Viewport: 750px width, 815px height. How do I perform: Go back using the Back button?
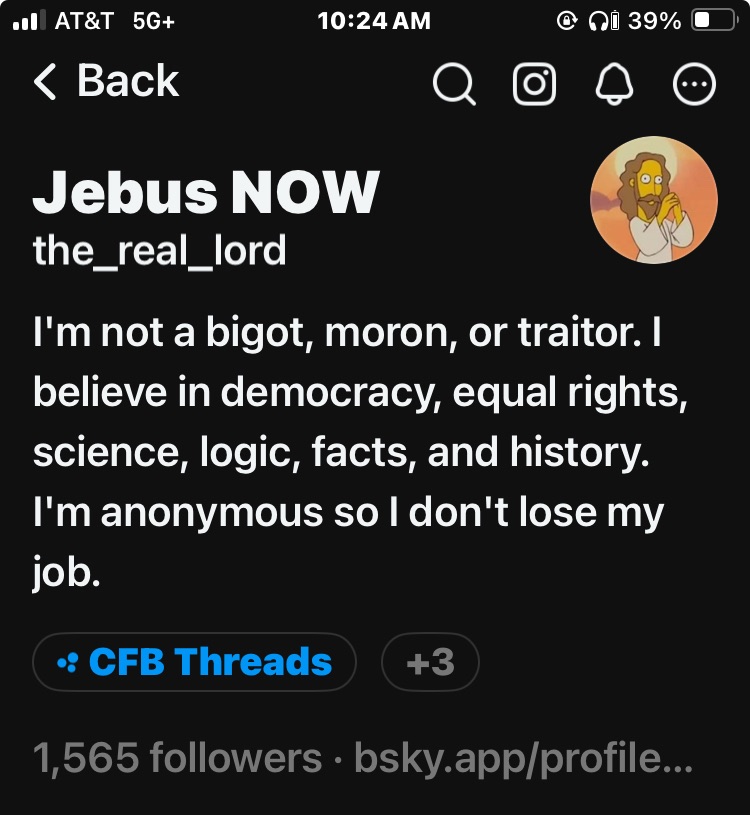click(106, 82)
